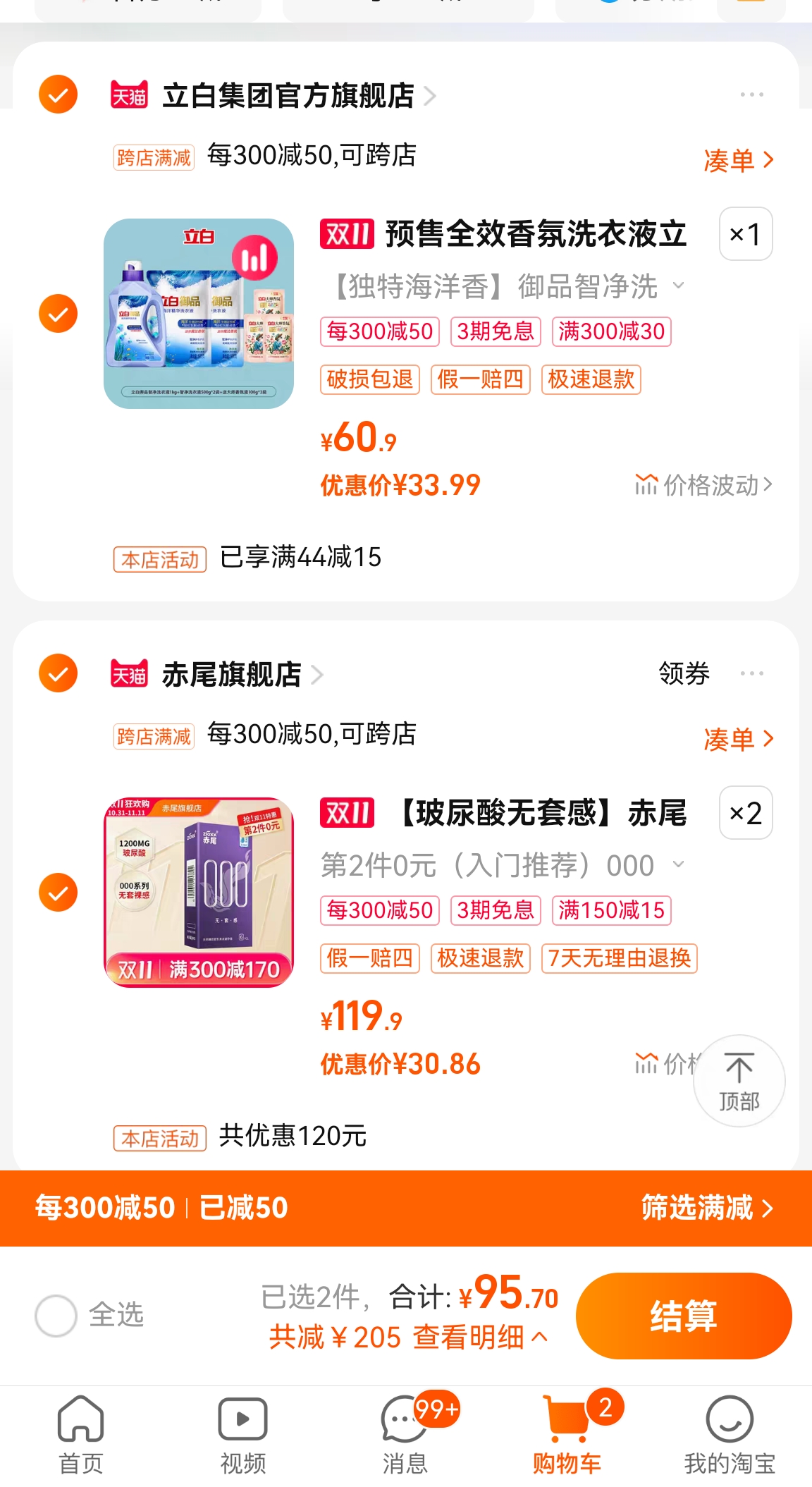Open overflow menu for 赤尾旗舰店
Image resolution: width=812 pixels, height=1487 pixels.
pos(751,673)
